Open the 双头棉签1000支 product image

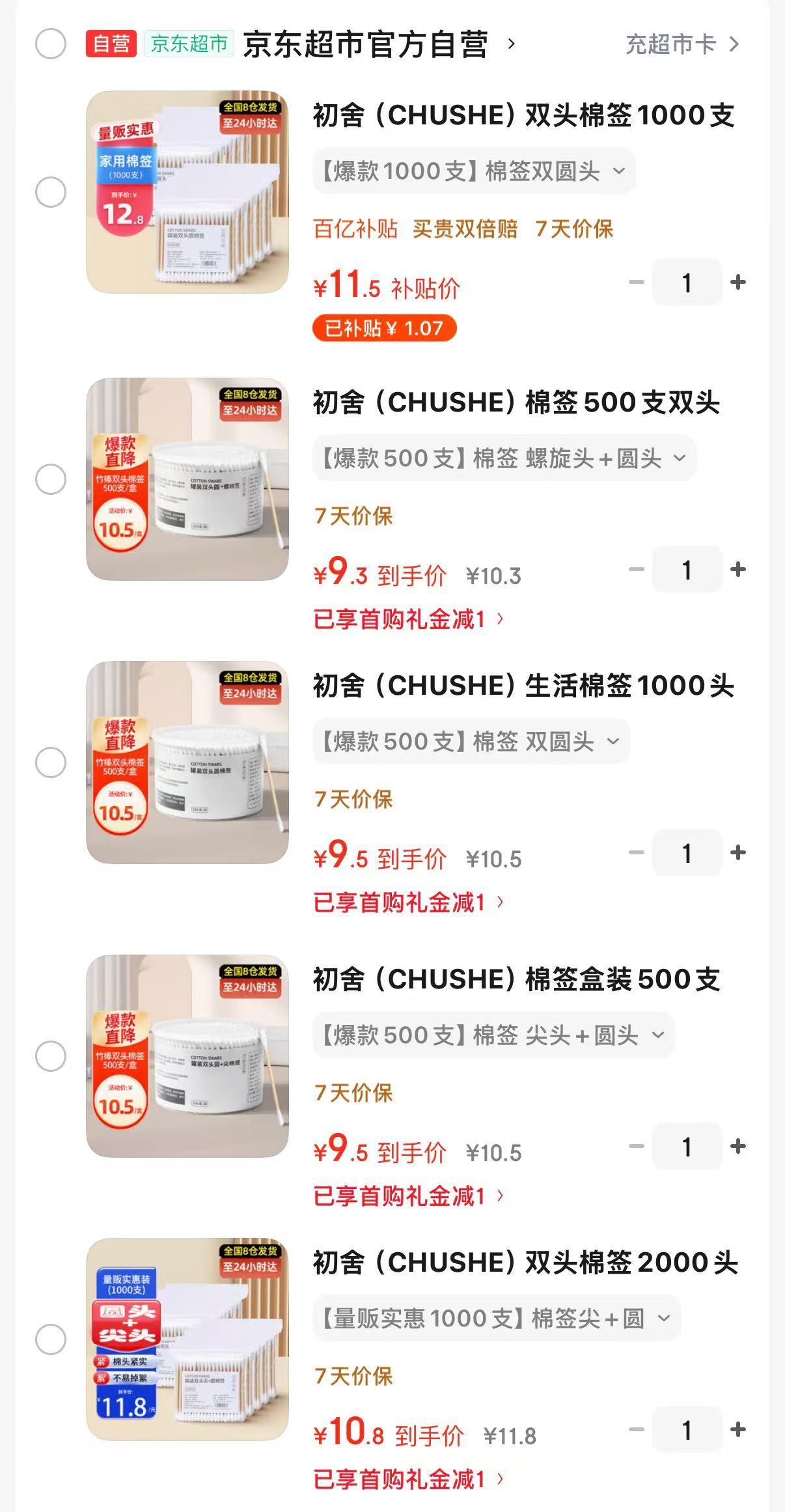[187, 192]
